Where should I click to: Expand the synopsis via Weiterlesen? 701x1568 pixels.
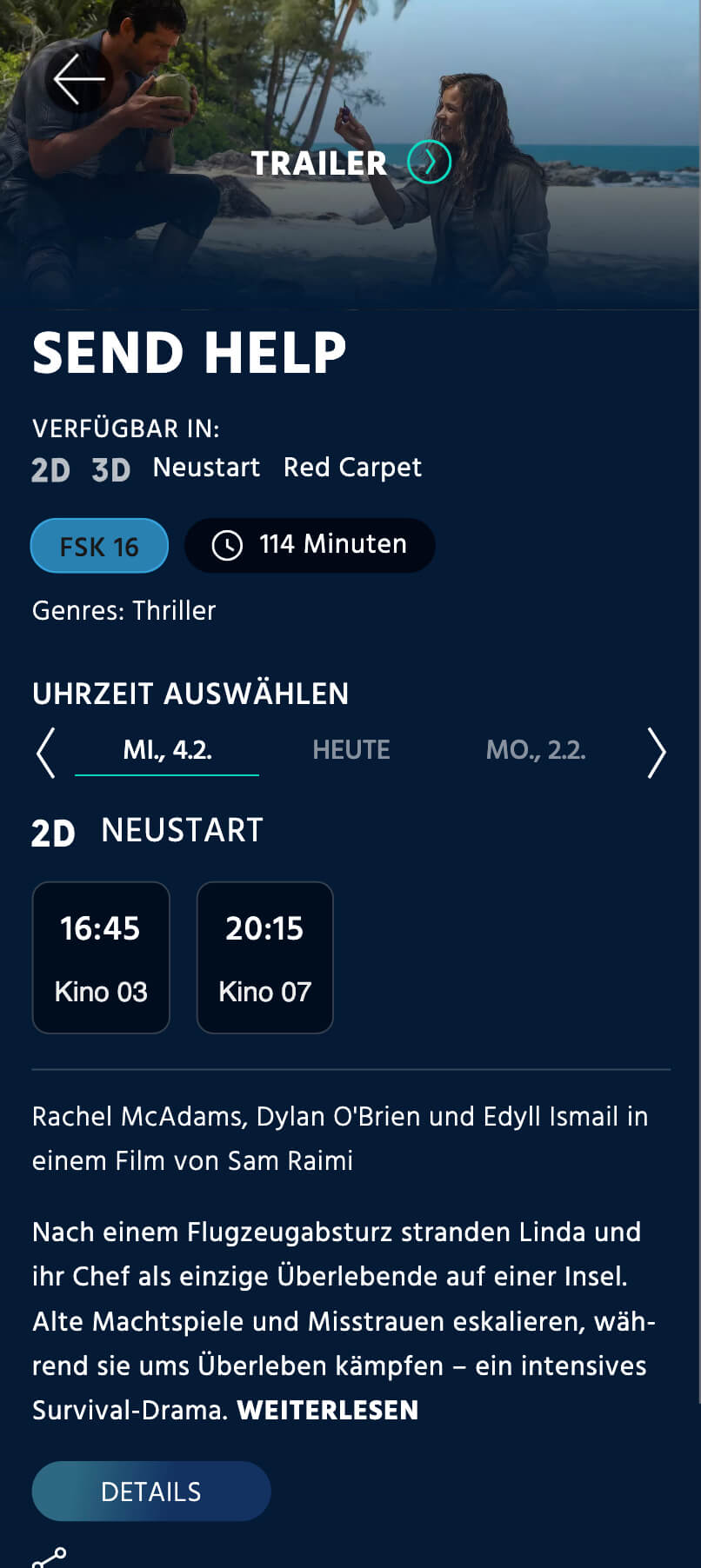(x=328, y=1410)
